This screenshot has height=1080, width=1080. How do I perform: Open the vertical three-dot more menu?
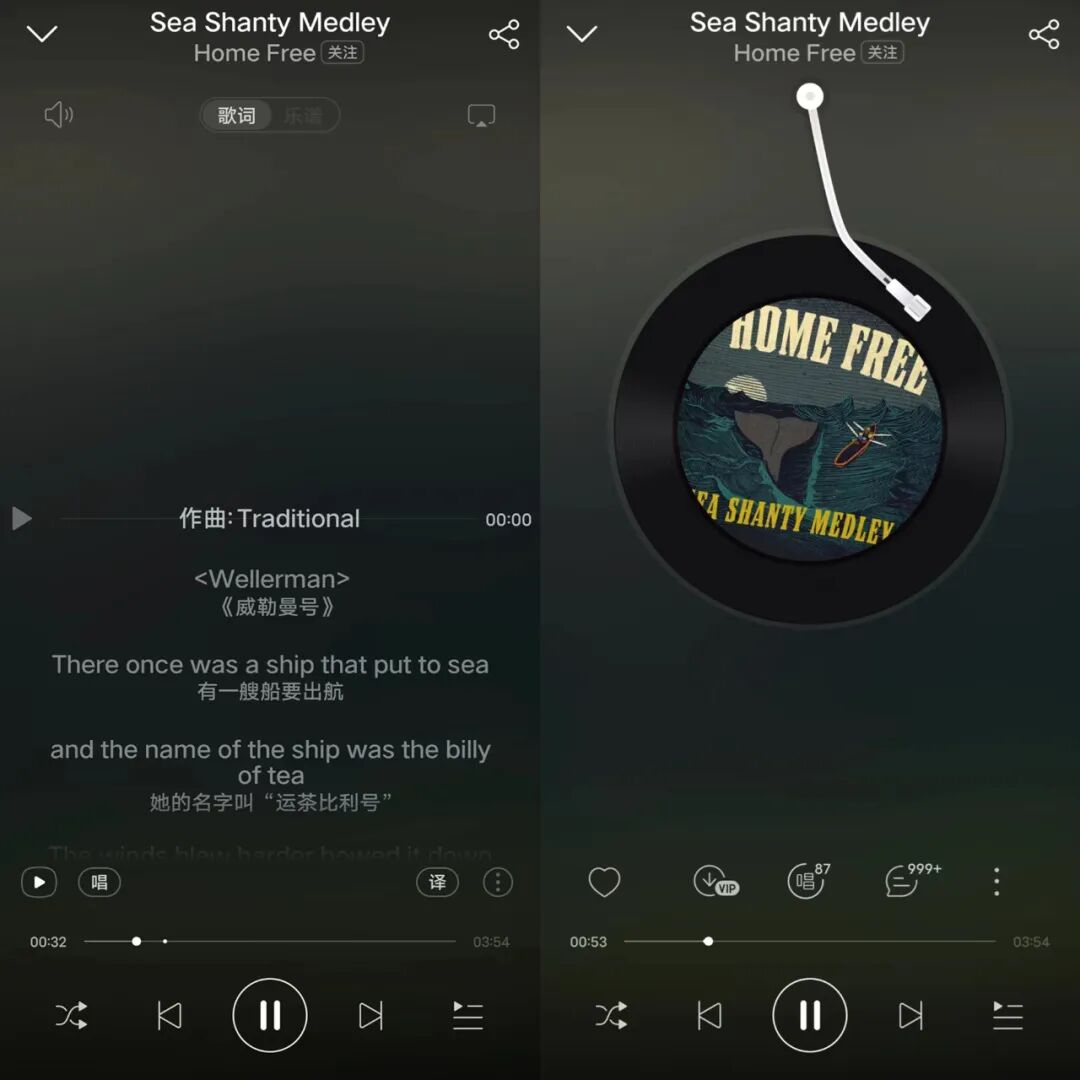click(996, 881)
